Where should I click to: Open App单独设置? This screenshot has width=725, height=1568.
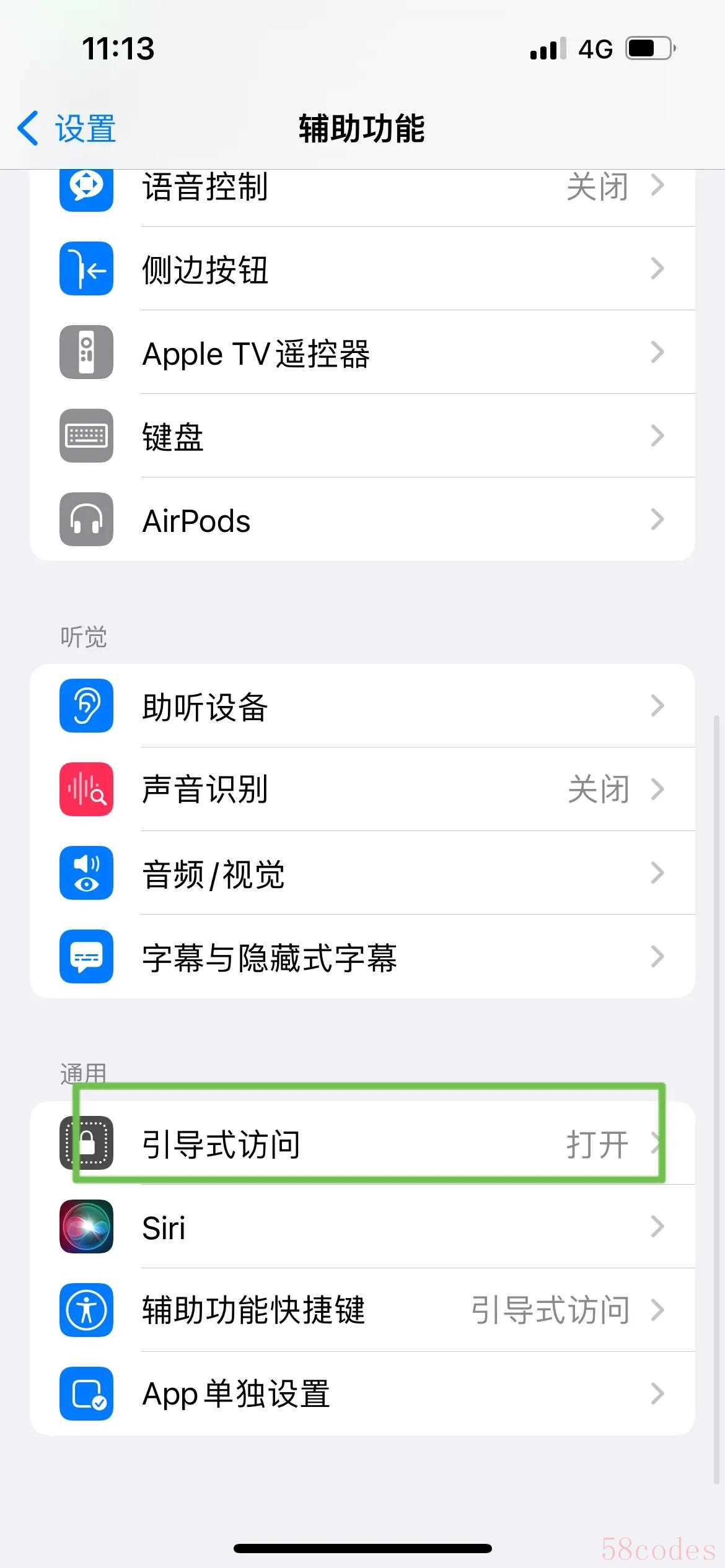362,1394
